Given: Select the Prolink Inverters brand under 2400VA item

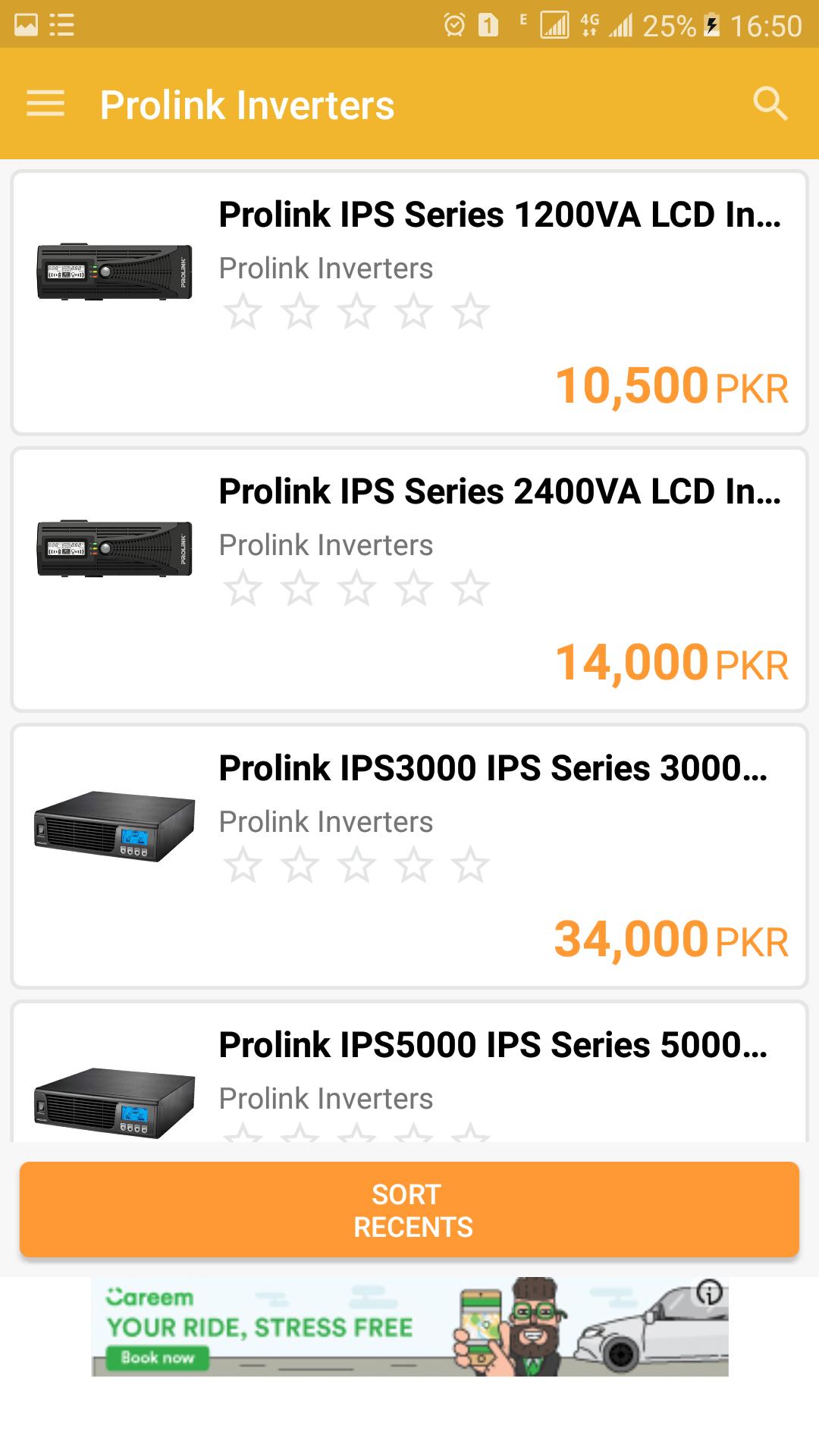Looking at the screenshot, I should click(326, 544).
